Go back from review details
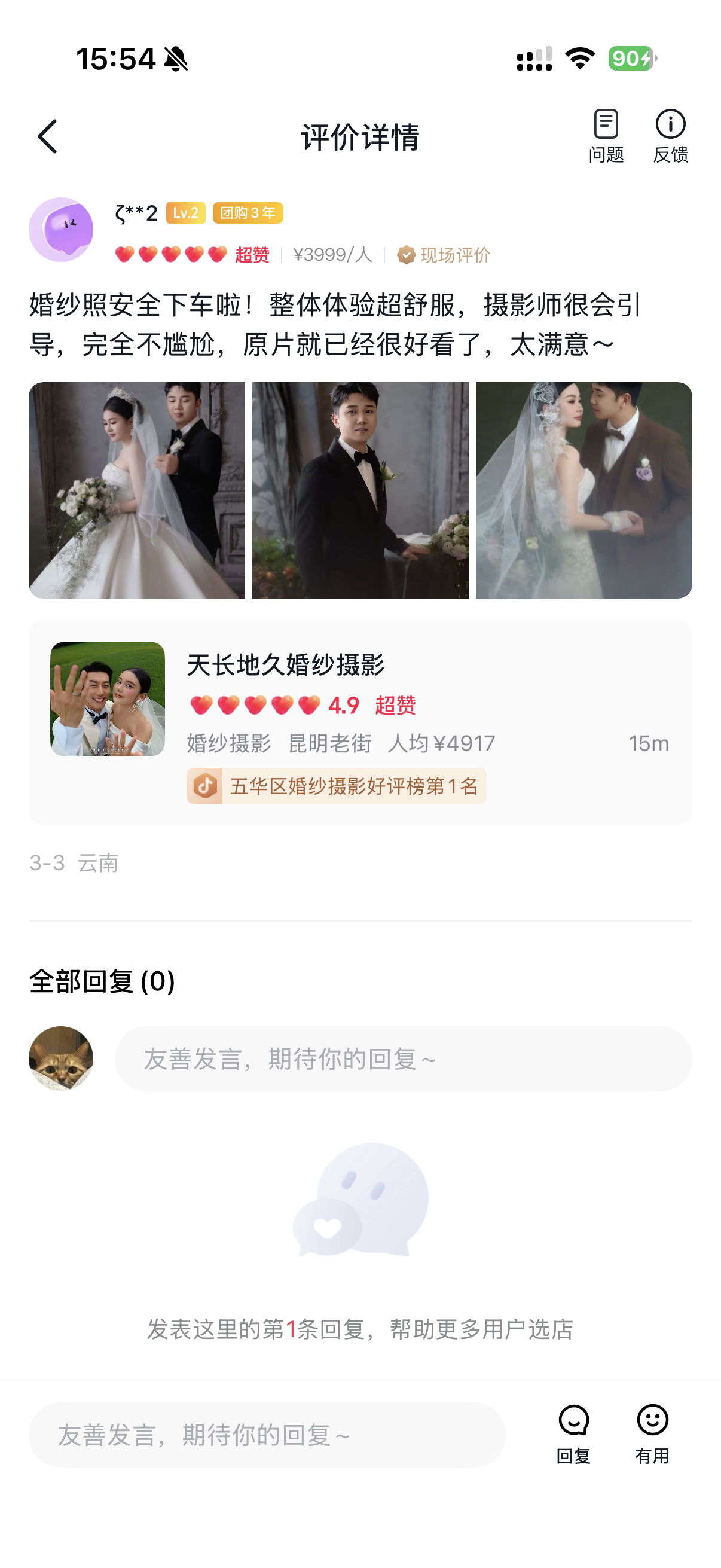Screen dimensions: 721x1568 tap(47, 136)
